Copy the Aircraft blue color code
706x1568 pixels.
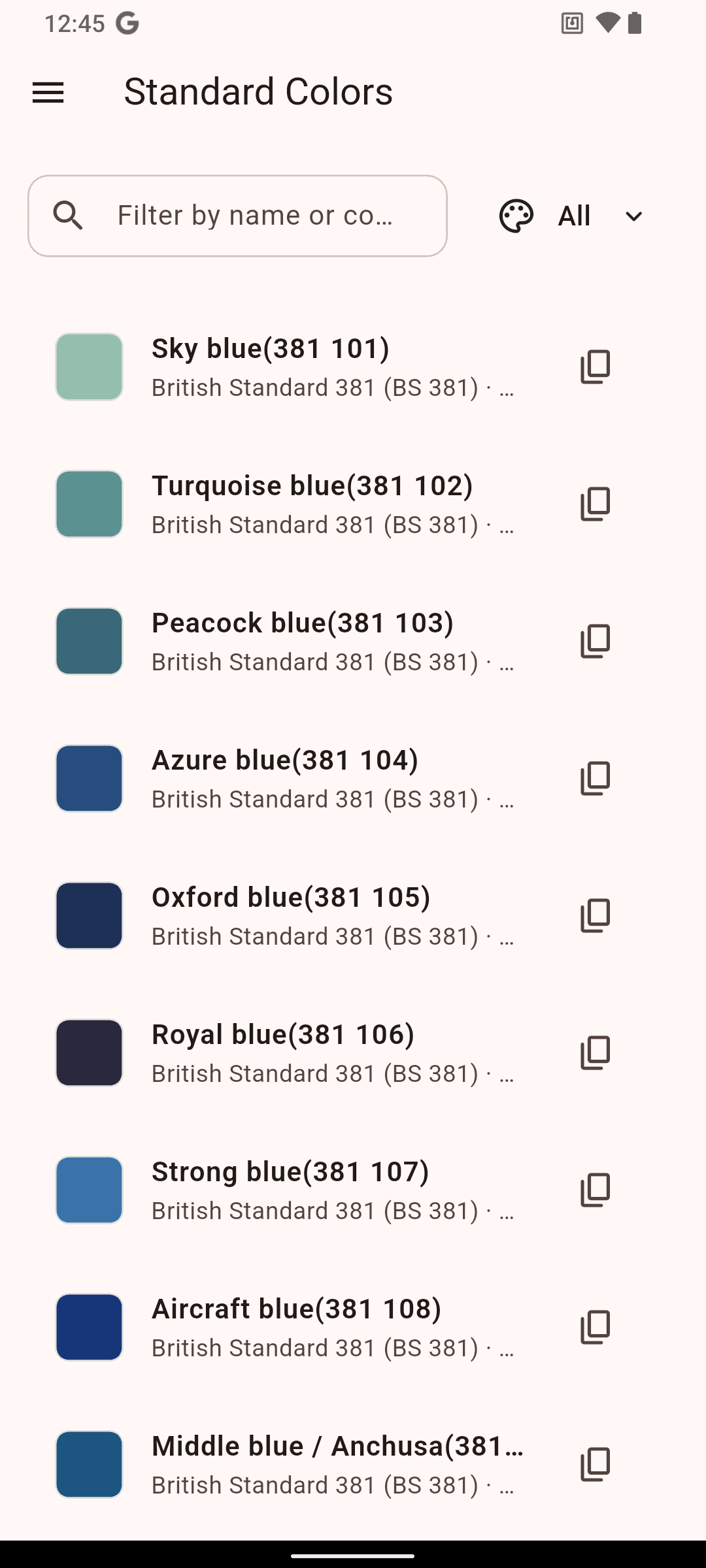pyautogui.click(x=594, y=1327)
